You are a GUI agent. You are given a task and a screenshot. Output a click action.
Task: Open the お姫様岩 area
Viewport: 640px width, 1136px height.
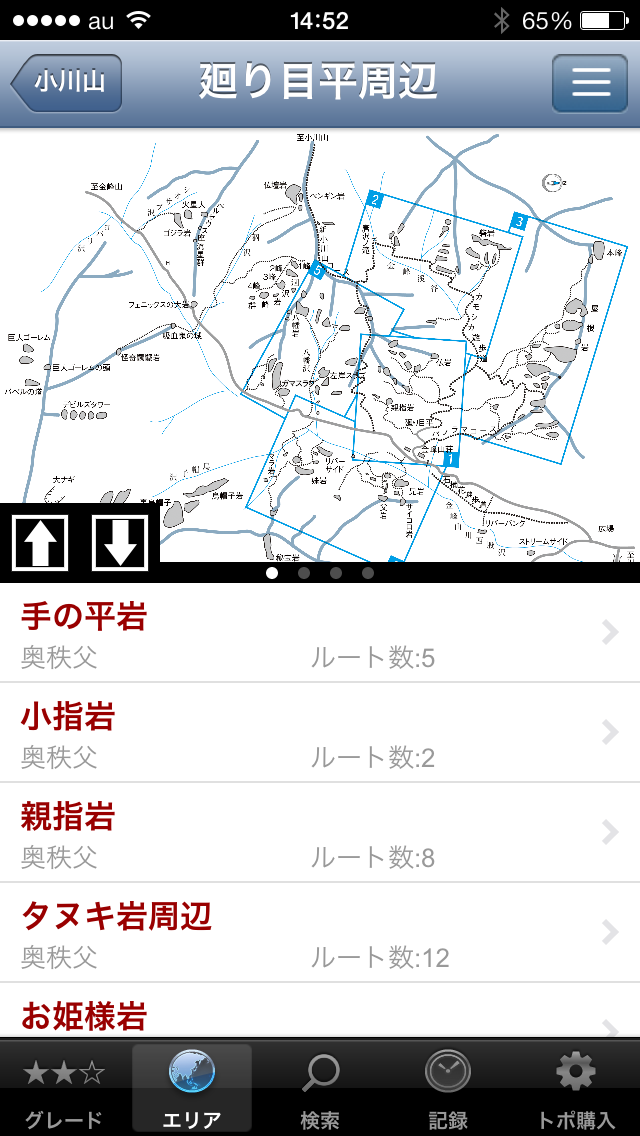pyautogui.click(x=320, y=1011)
